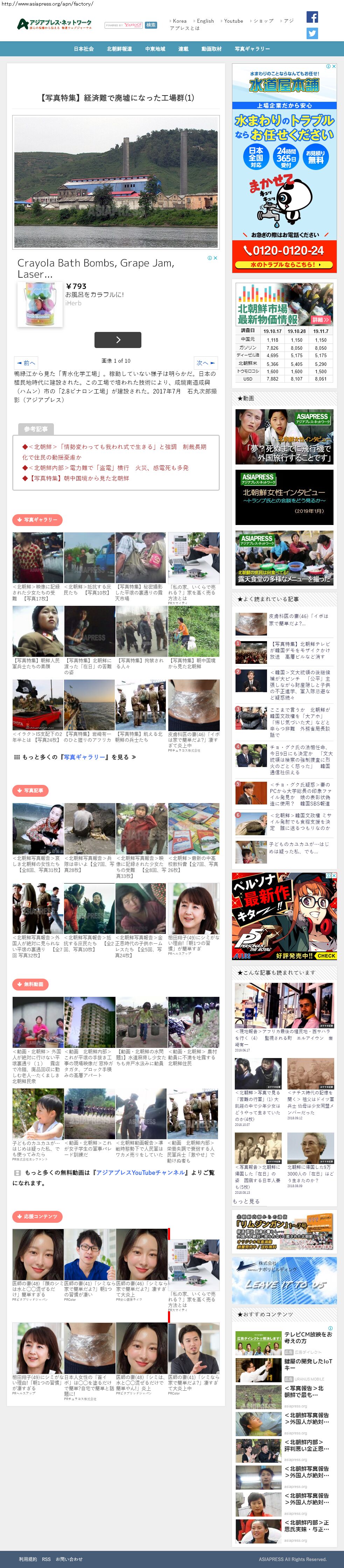Open the 動画取材 navigation item
This screenshot has width=344, height=1568.
211,49
